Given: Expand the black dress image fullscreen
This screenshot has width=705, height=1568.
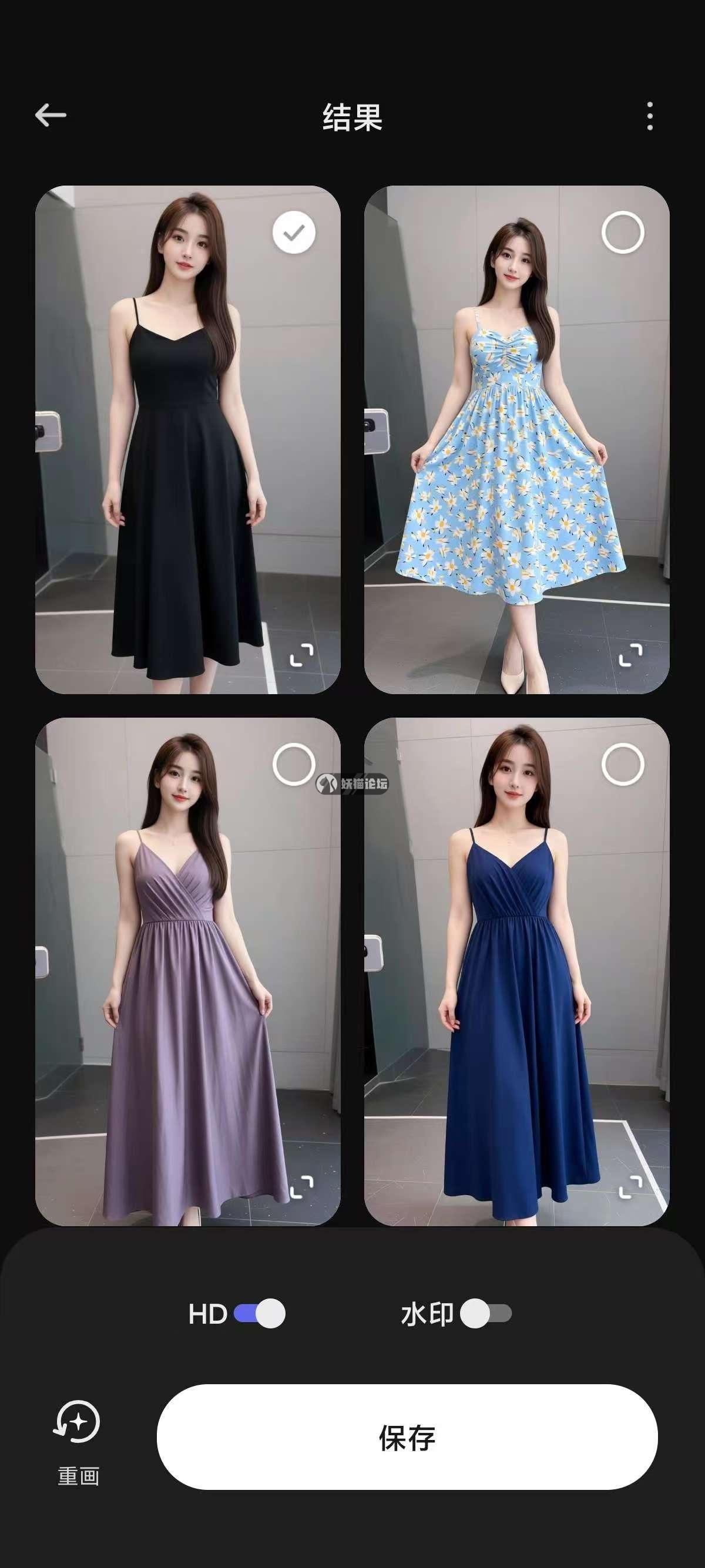Looking at the screenshot, I should [301, 655].
